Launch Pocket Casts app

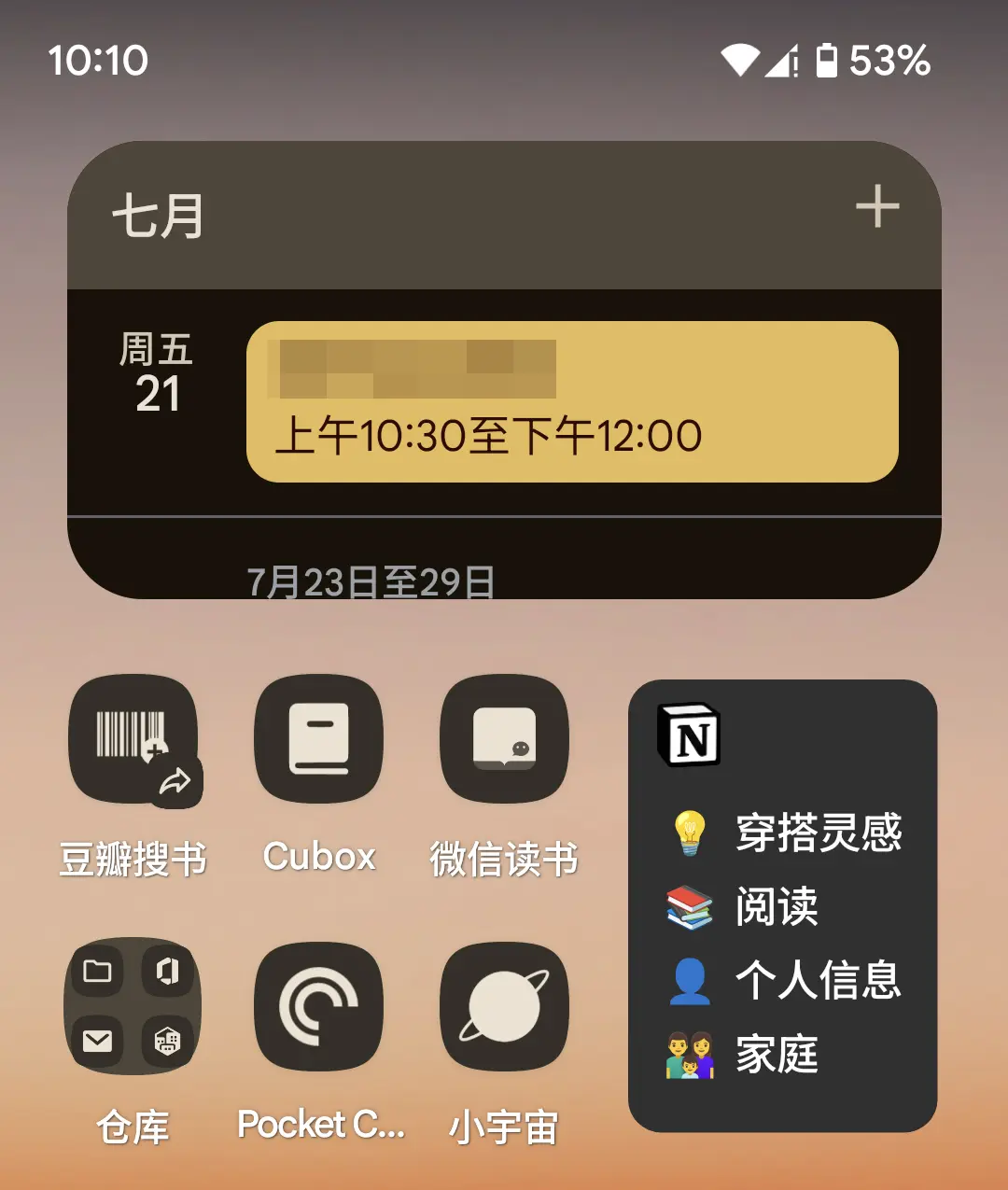tap(318, 1007)
